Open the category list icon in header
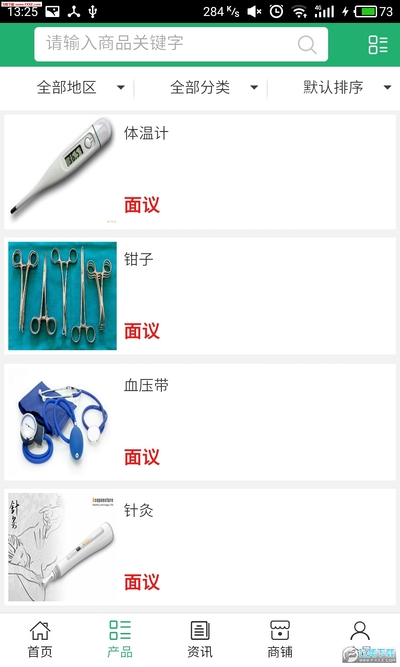The width and height of the screenshot is (400, 667). click(x=377, y=45)
